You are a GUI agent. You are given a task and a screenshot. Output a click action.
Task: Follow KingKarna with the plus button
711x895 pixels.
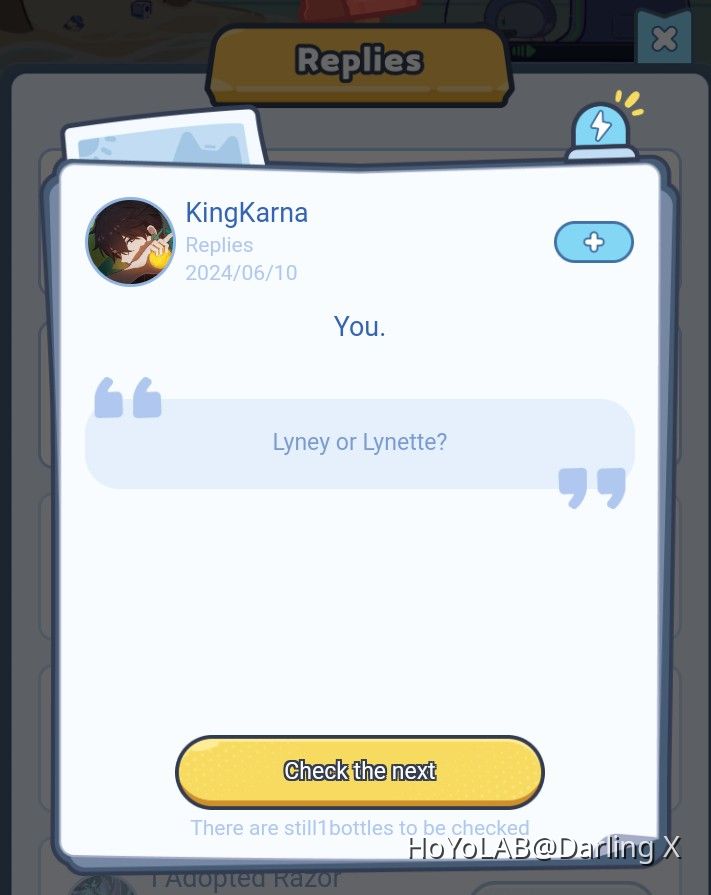[x=593, y=242]
